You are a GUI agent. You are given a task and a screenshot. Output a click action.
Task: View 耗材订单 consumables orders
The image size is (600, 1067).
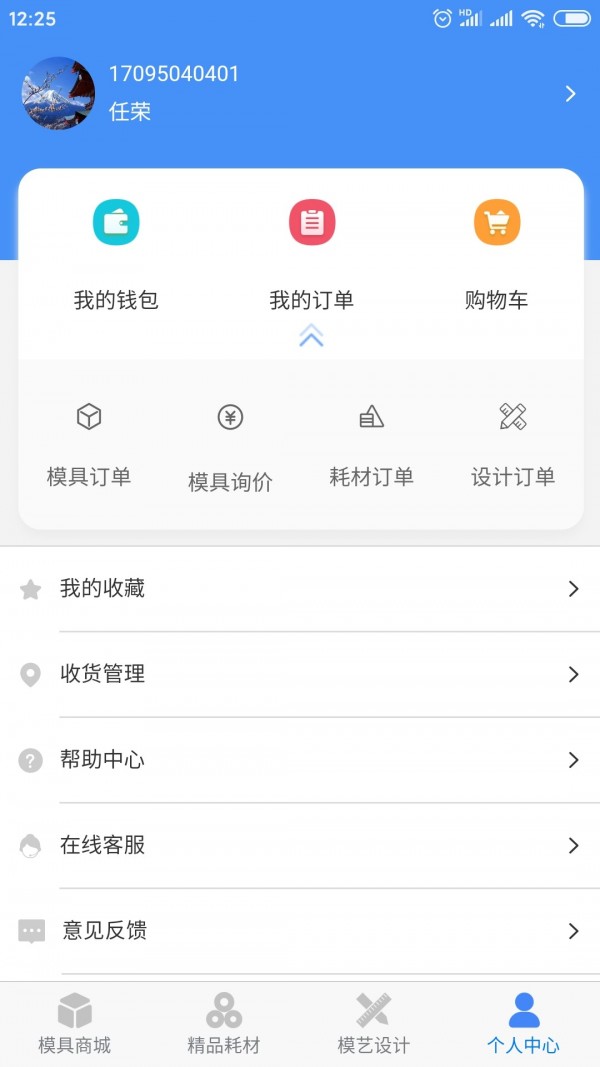371,444
